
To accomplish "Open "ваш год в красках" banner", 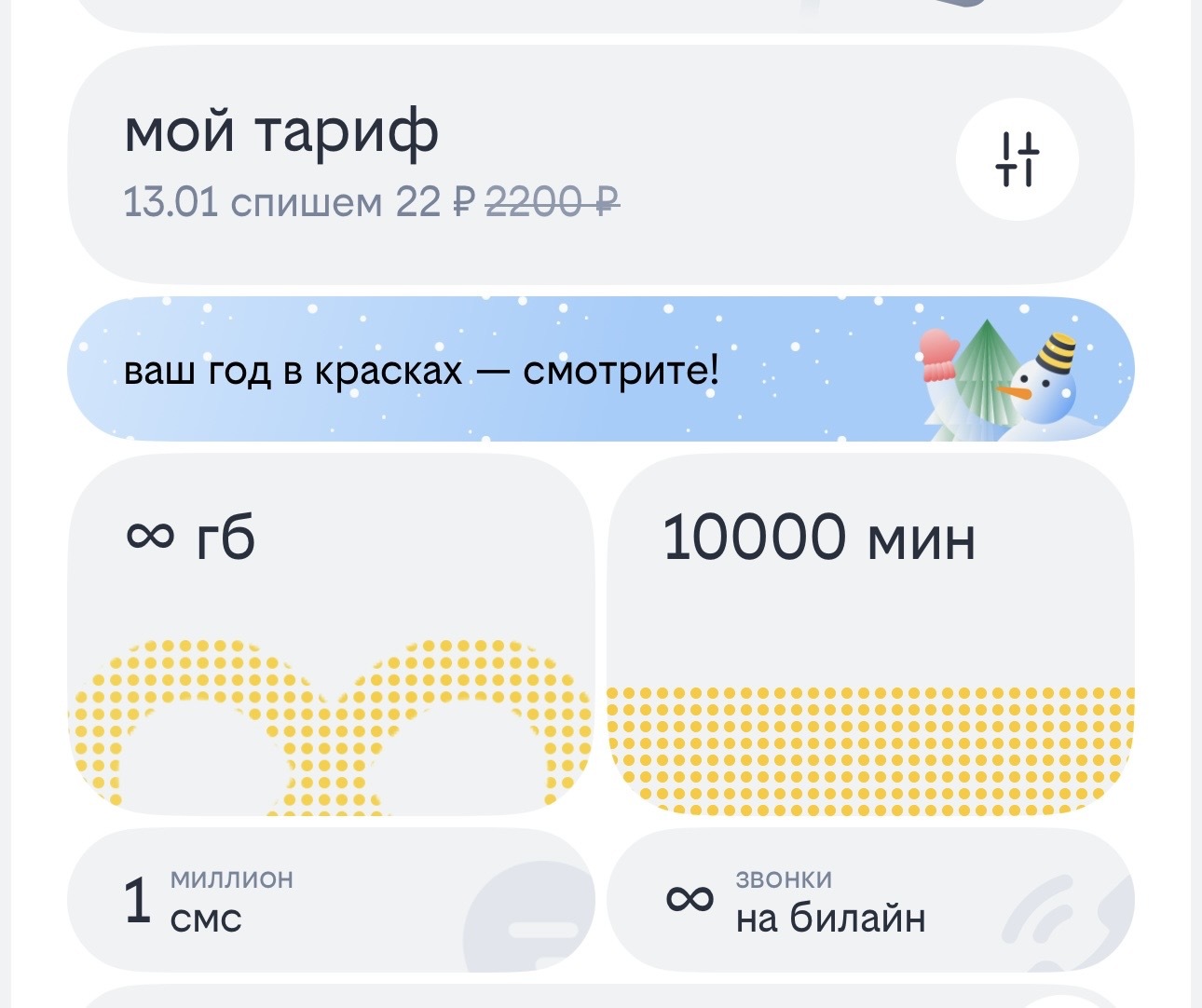I will pyautogui.click(x=601, y=369).
